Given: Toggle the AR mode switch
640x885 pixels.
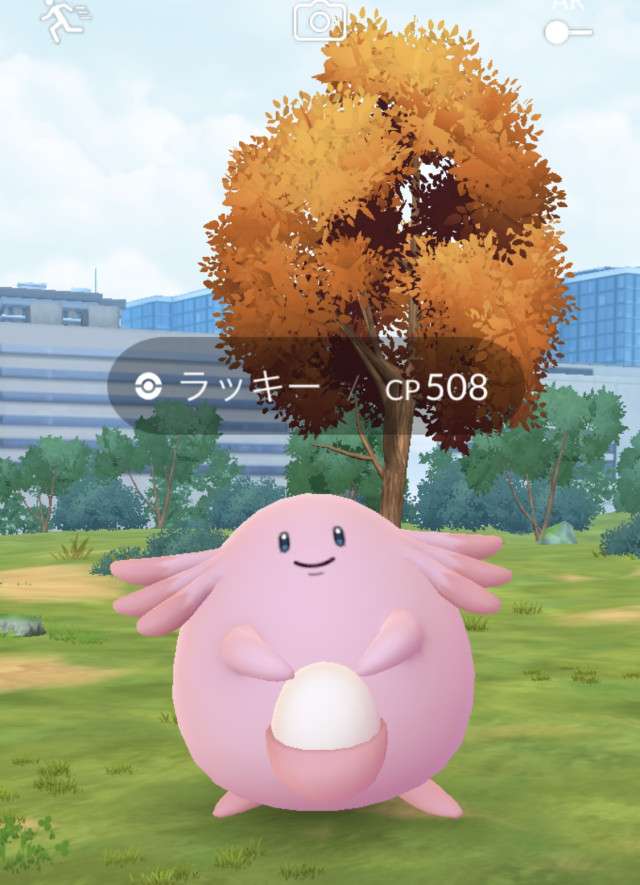Looking at the screenshot, I should coord(568,30).
